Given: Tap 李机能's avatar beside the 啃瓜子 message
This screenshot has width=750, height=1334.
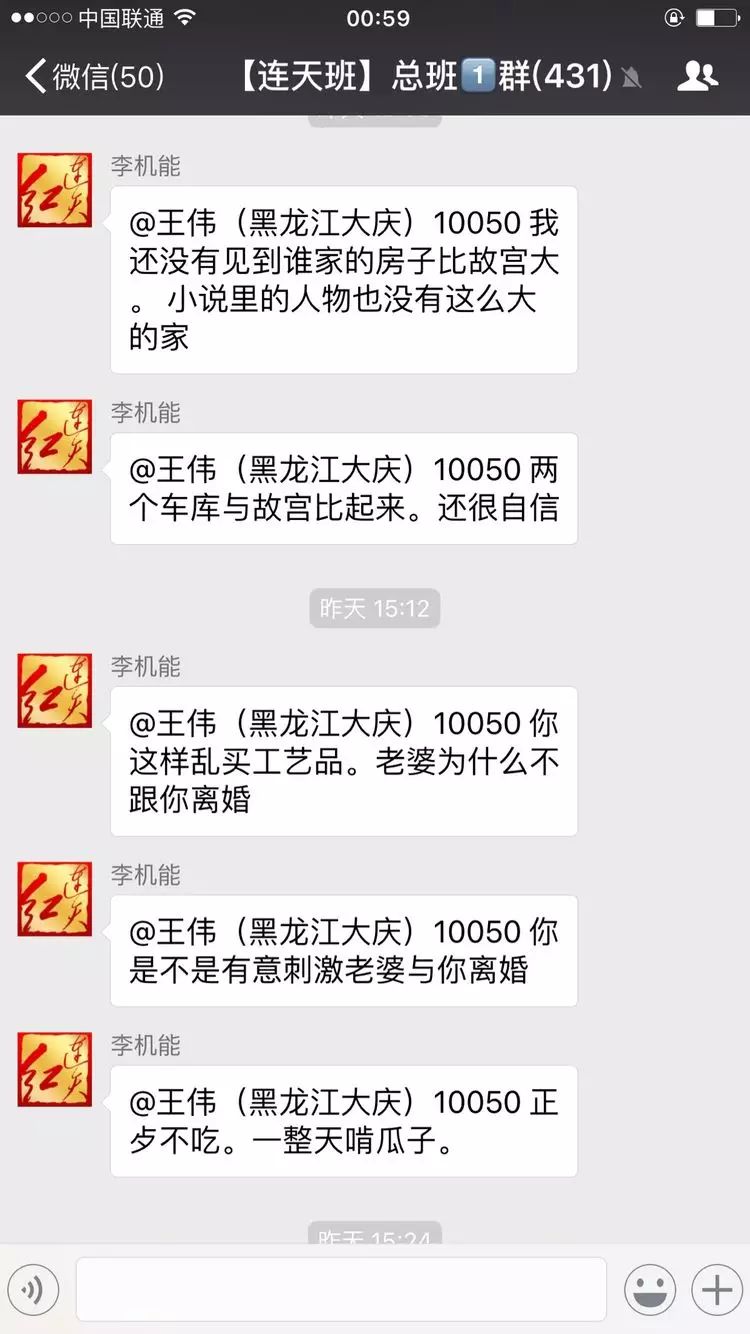Looking at the screenshot, I should point(55,1069).
